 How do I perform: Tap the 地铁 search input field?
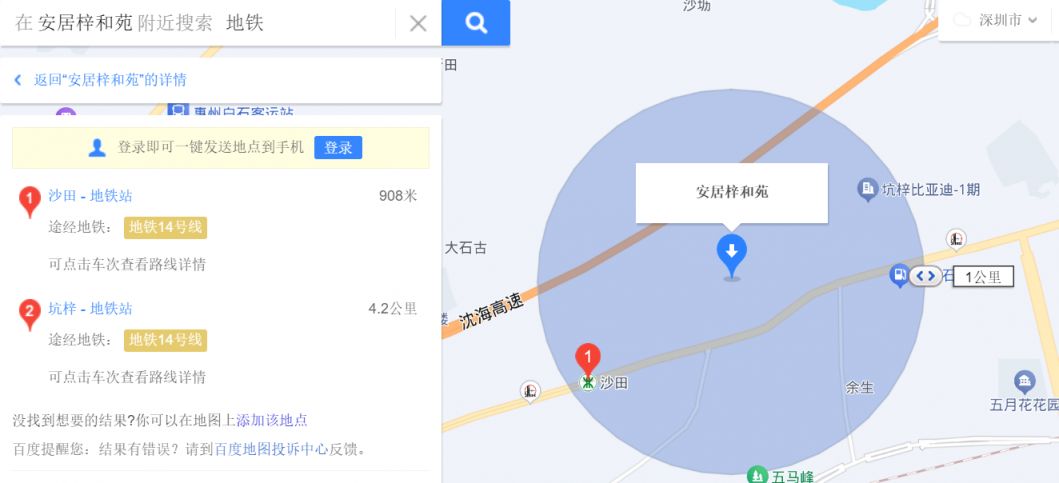tap(300, 23)
